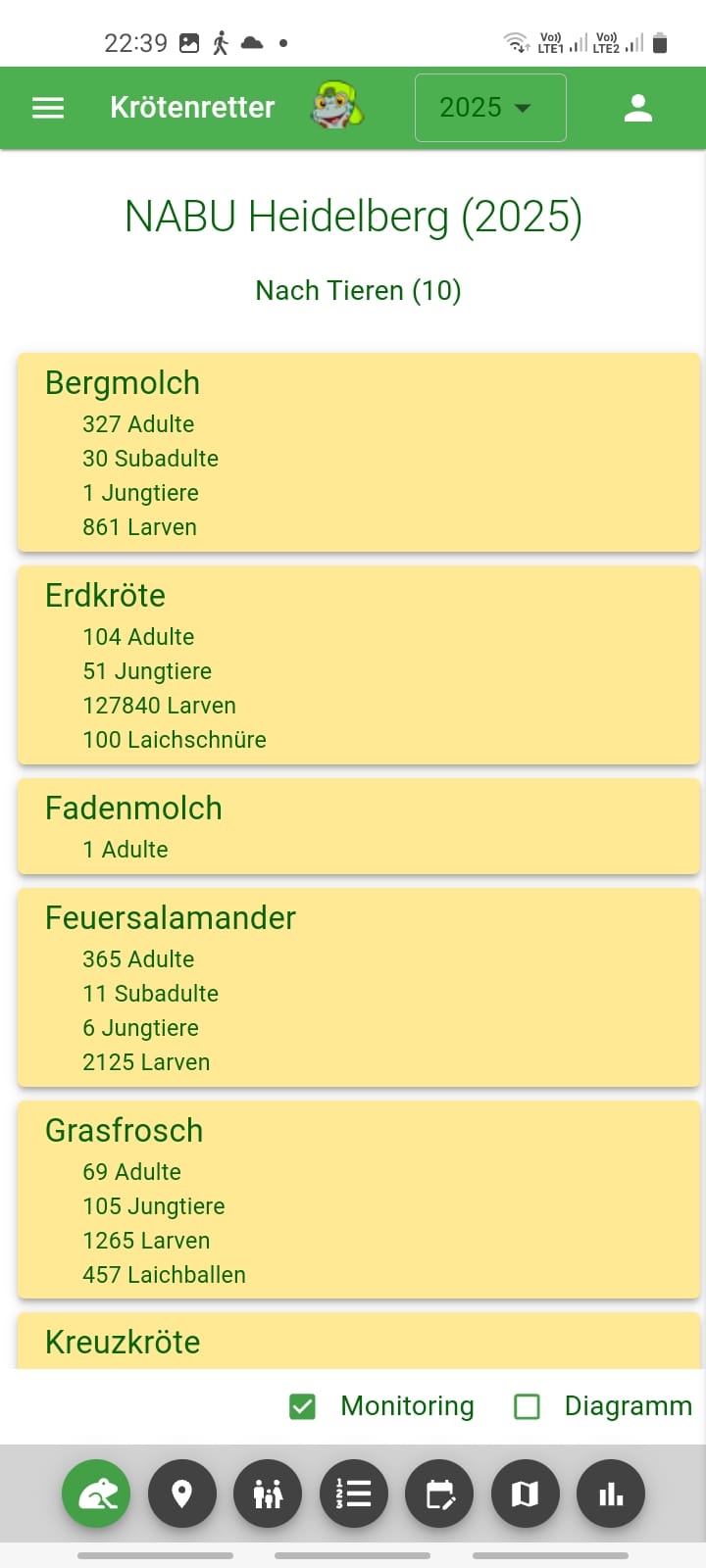
Task: Open the hamburger drawer menu
Action: (48, 108)
